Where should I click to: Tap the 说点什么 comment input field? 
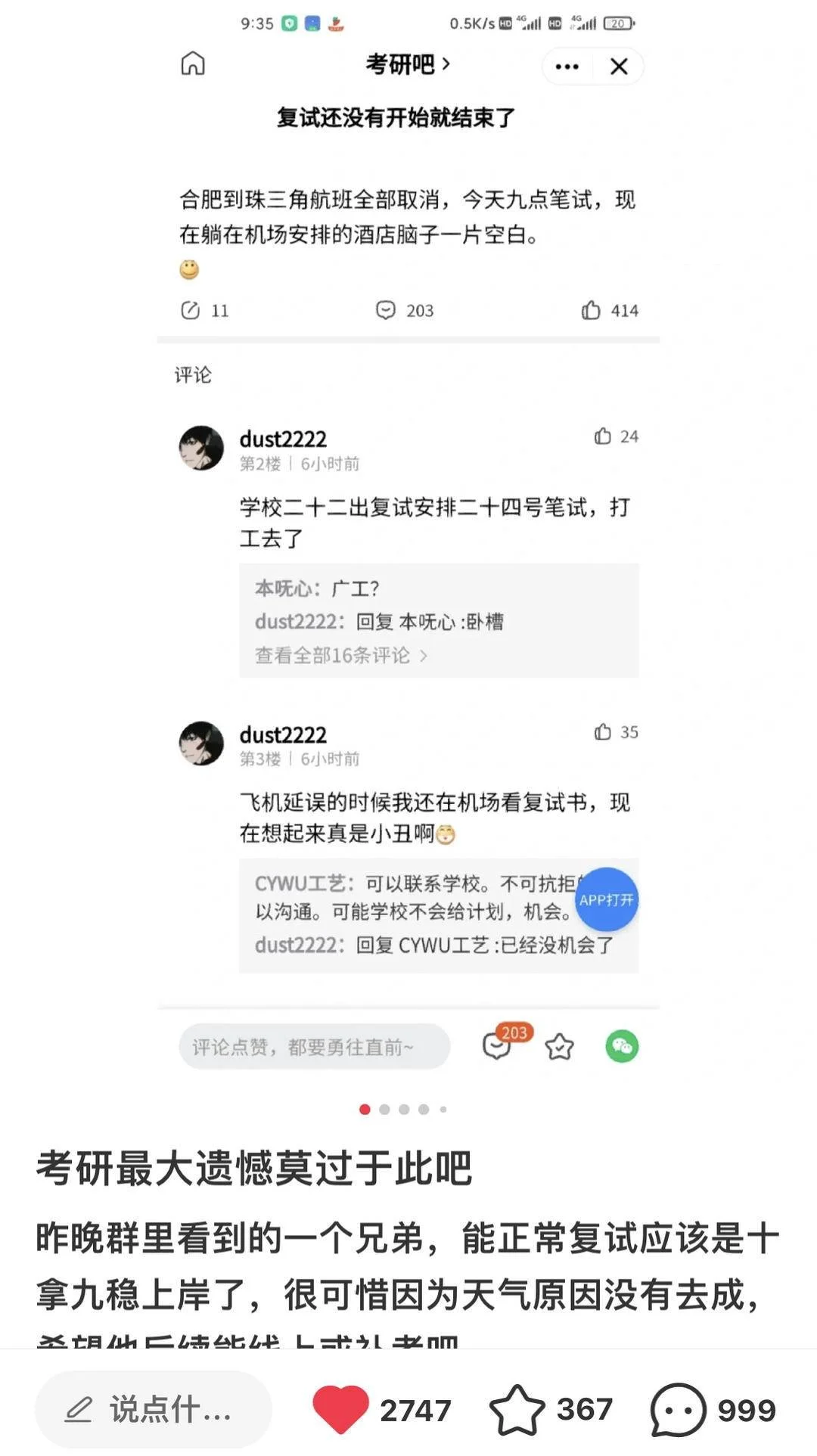(153, 1410)
